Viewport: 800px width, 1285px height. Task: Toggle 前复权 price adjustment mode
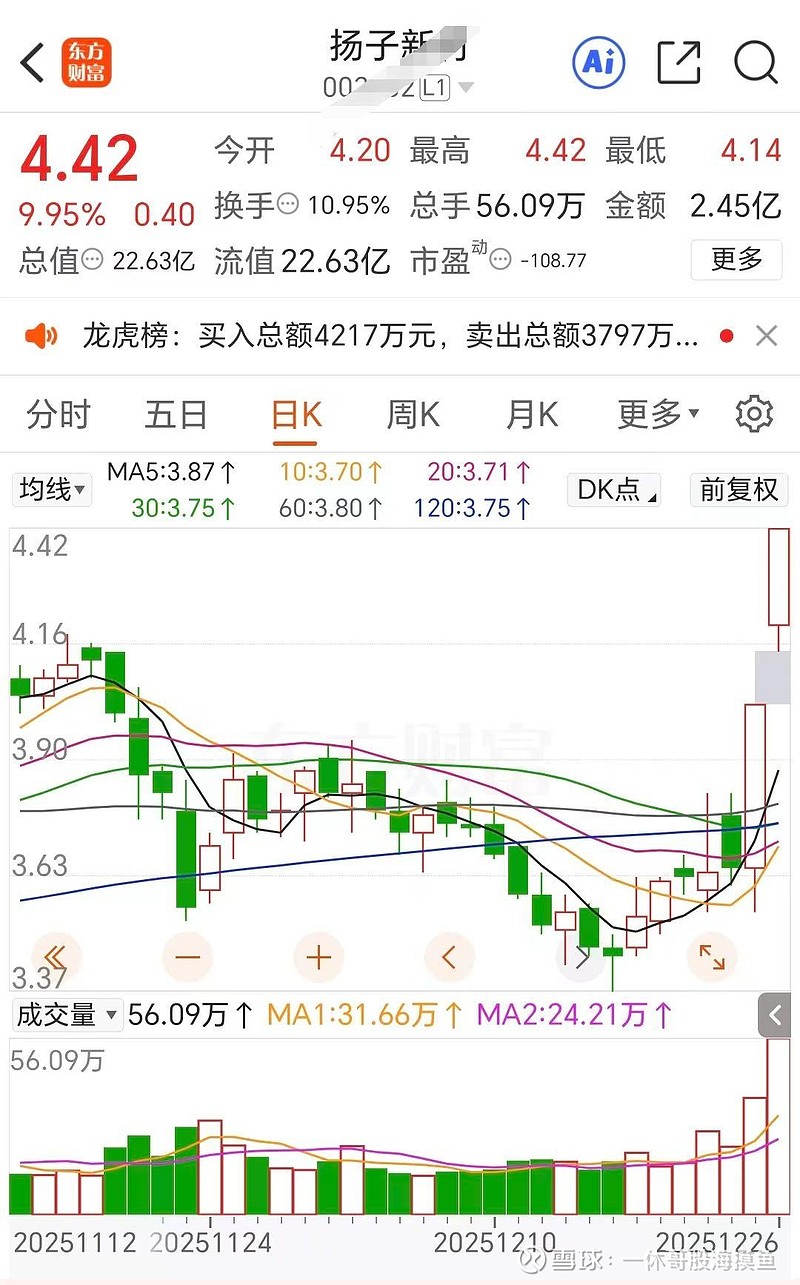tap(738, 490)
